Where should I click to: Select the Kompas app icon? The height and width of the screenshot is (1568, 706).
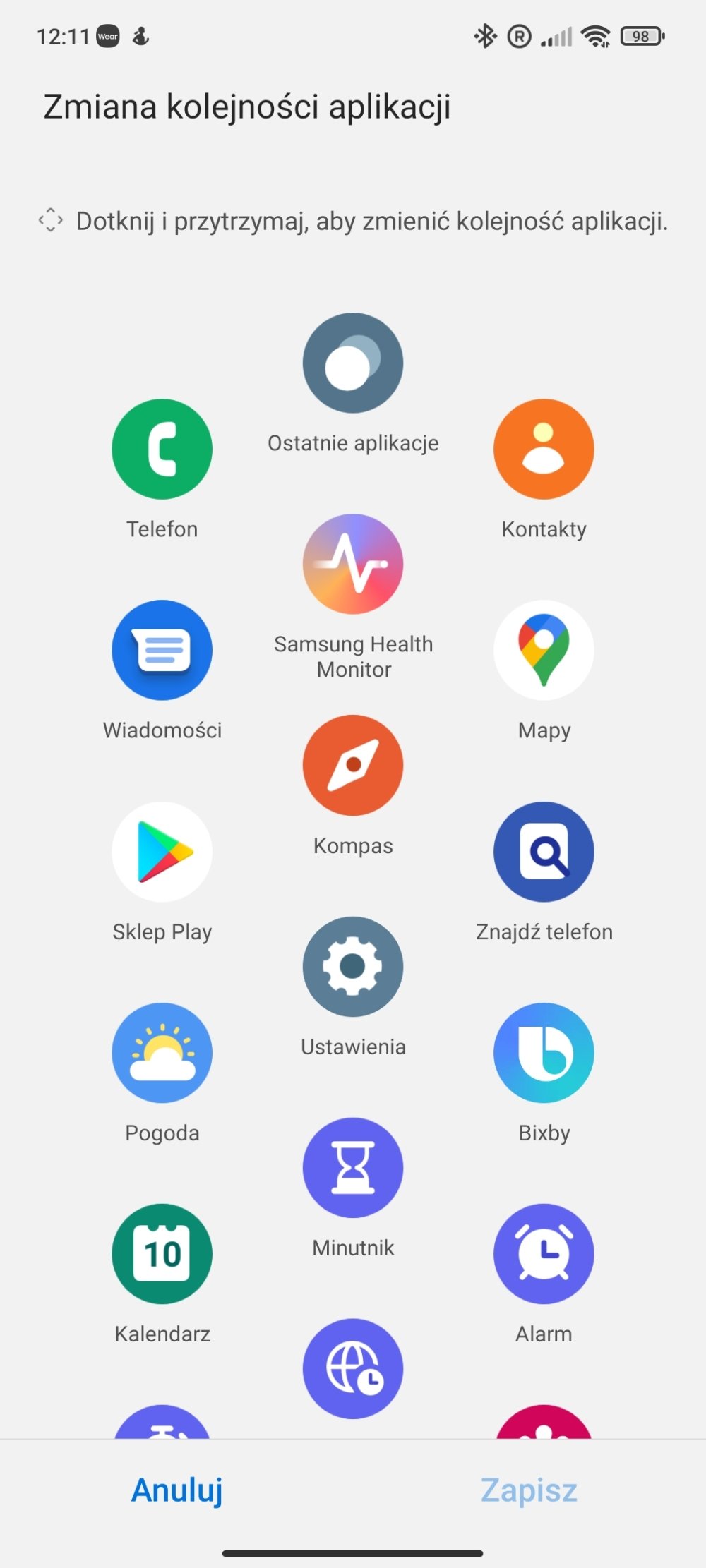(x=353, y=765)
